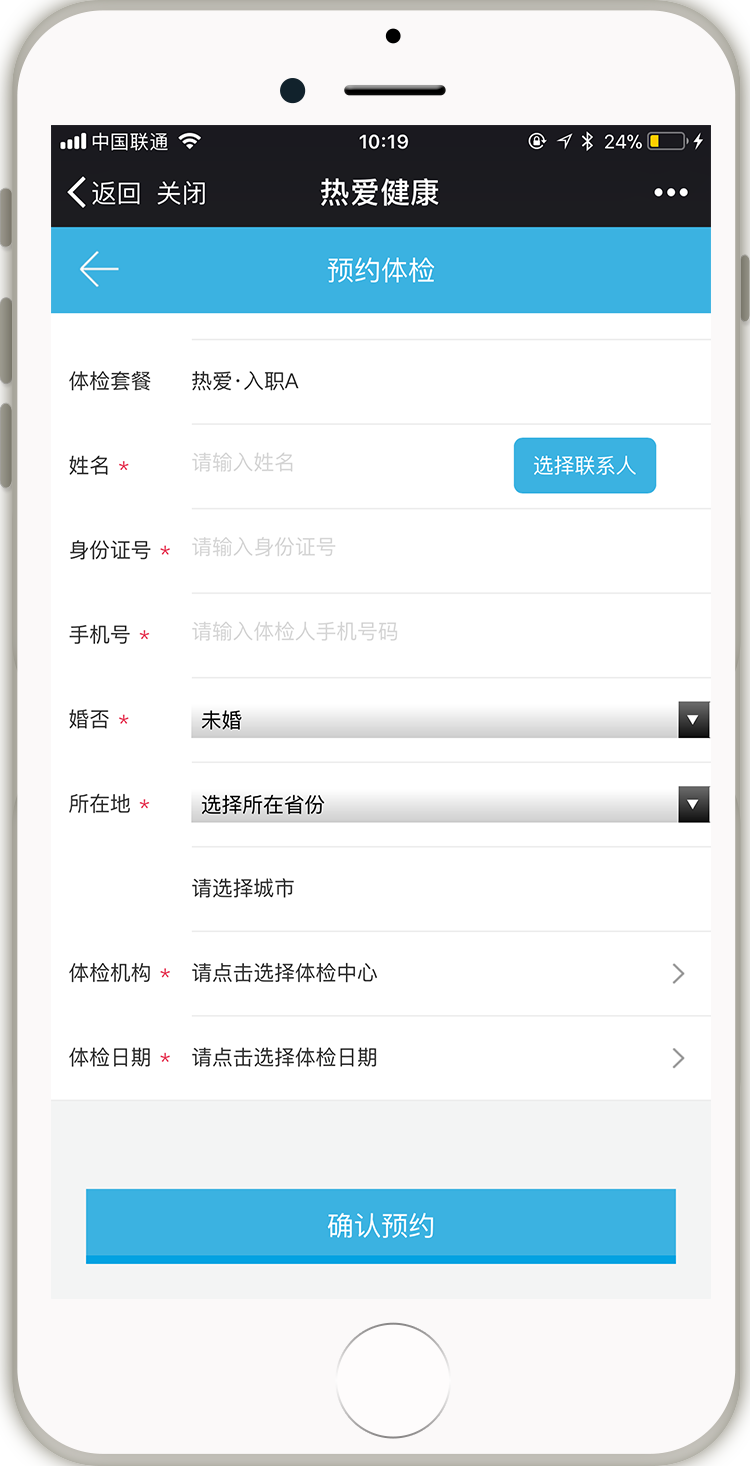This screenshot has height=1466, width=750.
Task: Confirm booking with 确认预约
Action: (x=380, y=1225)
